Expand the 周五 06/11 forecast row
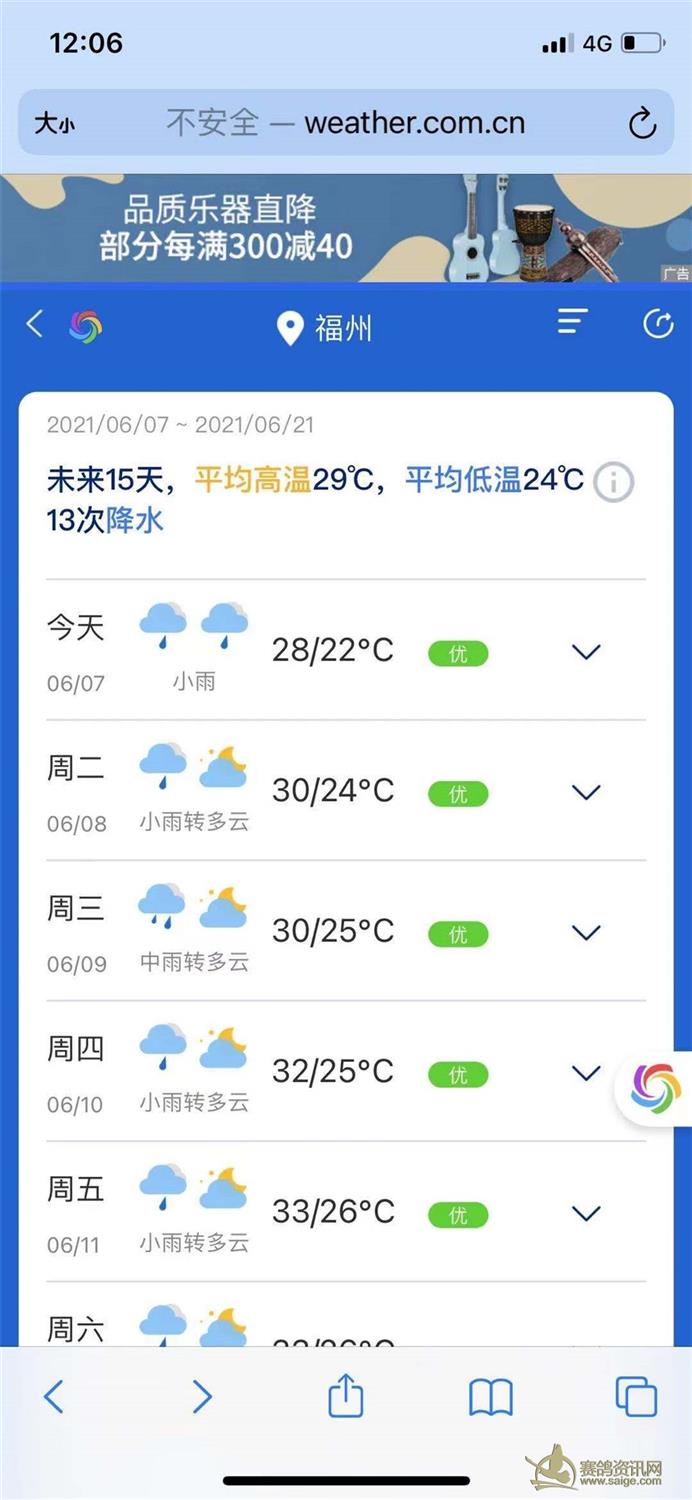Viewport: 692px width, 1500px height. 585,1213
